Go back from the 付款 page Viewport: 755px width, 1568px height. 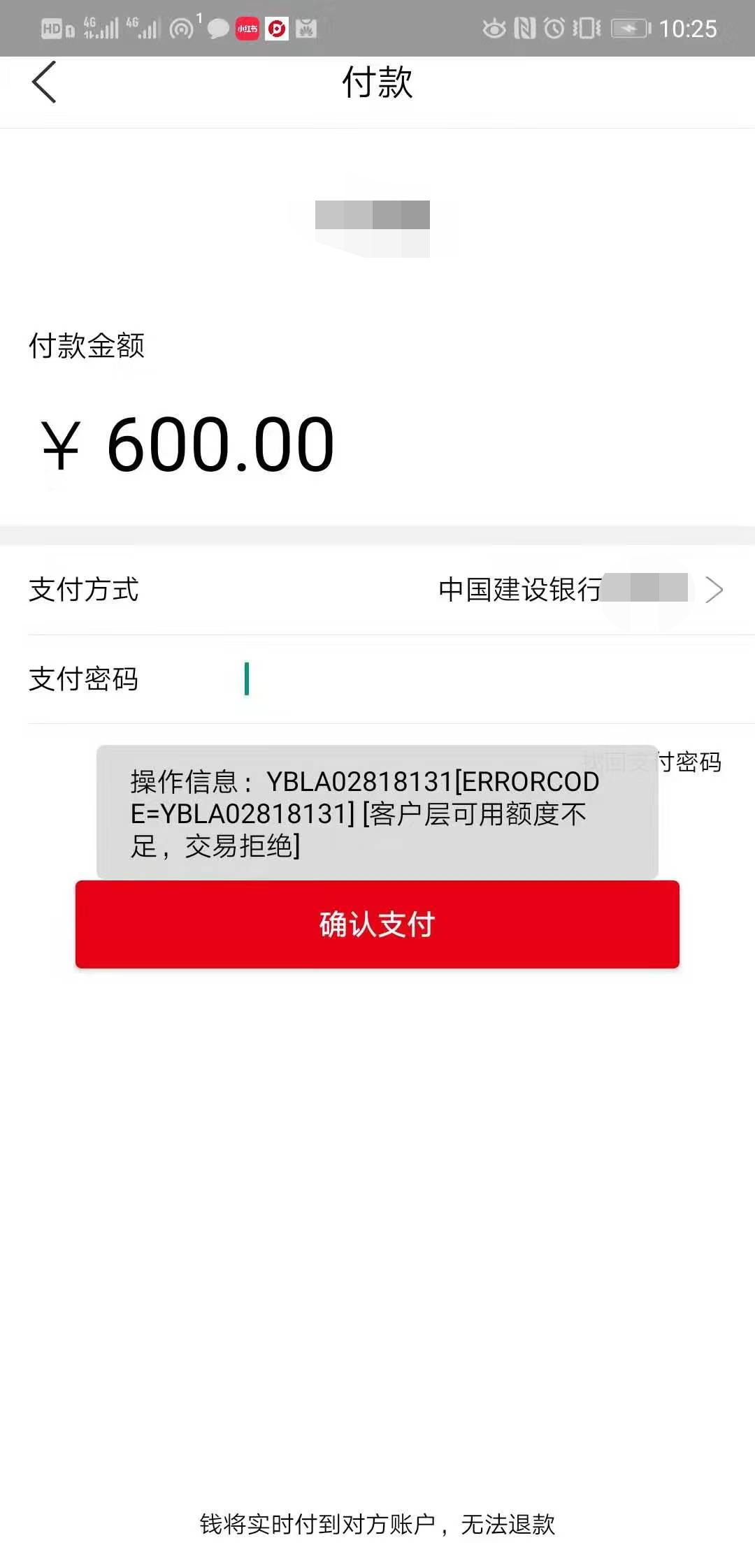[x=44, y=82]
